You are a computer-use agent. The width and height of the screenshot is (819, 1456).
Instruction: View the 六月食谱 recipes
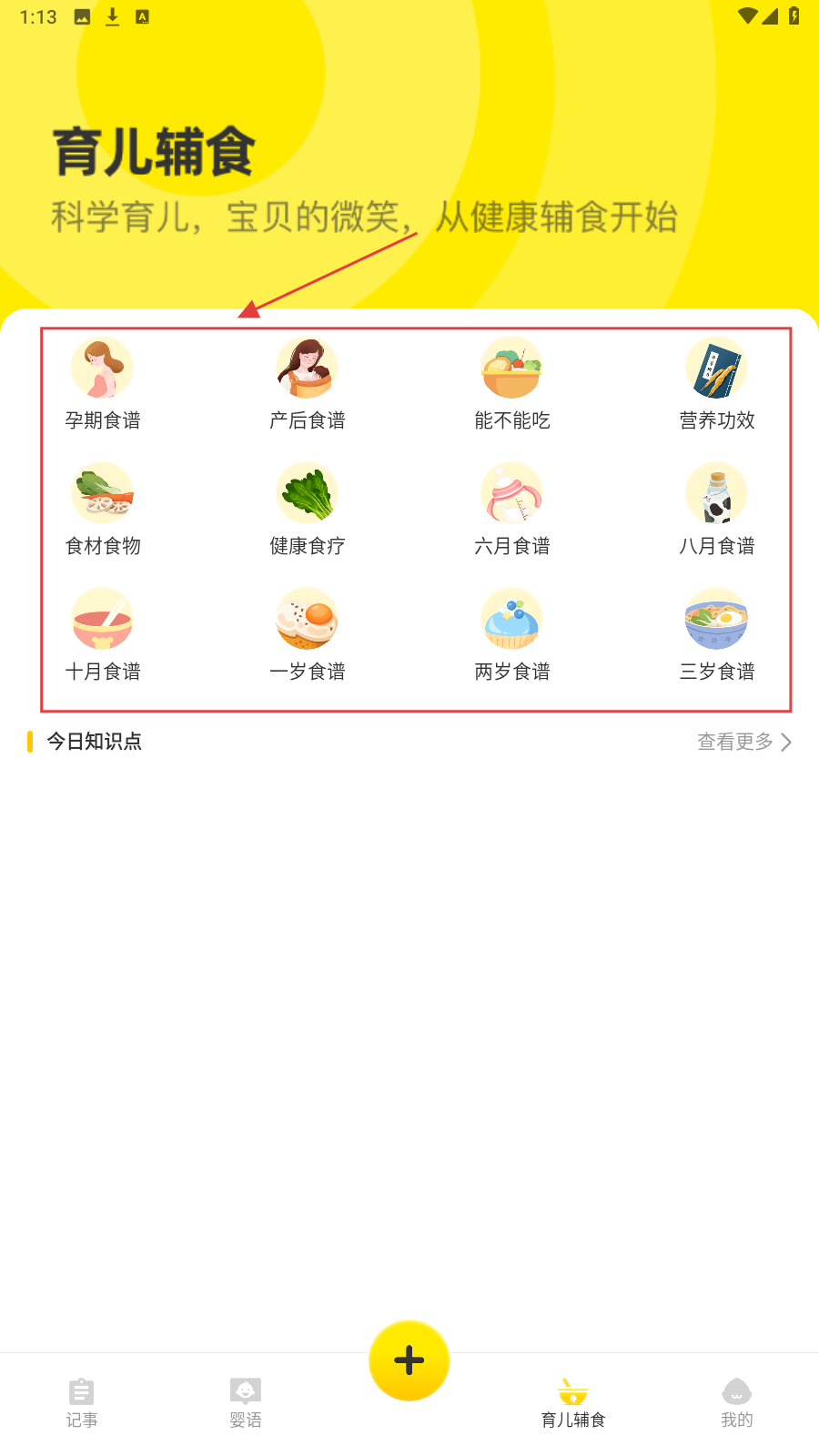(512, 510)
